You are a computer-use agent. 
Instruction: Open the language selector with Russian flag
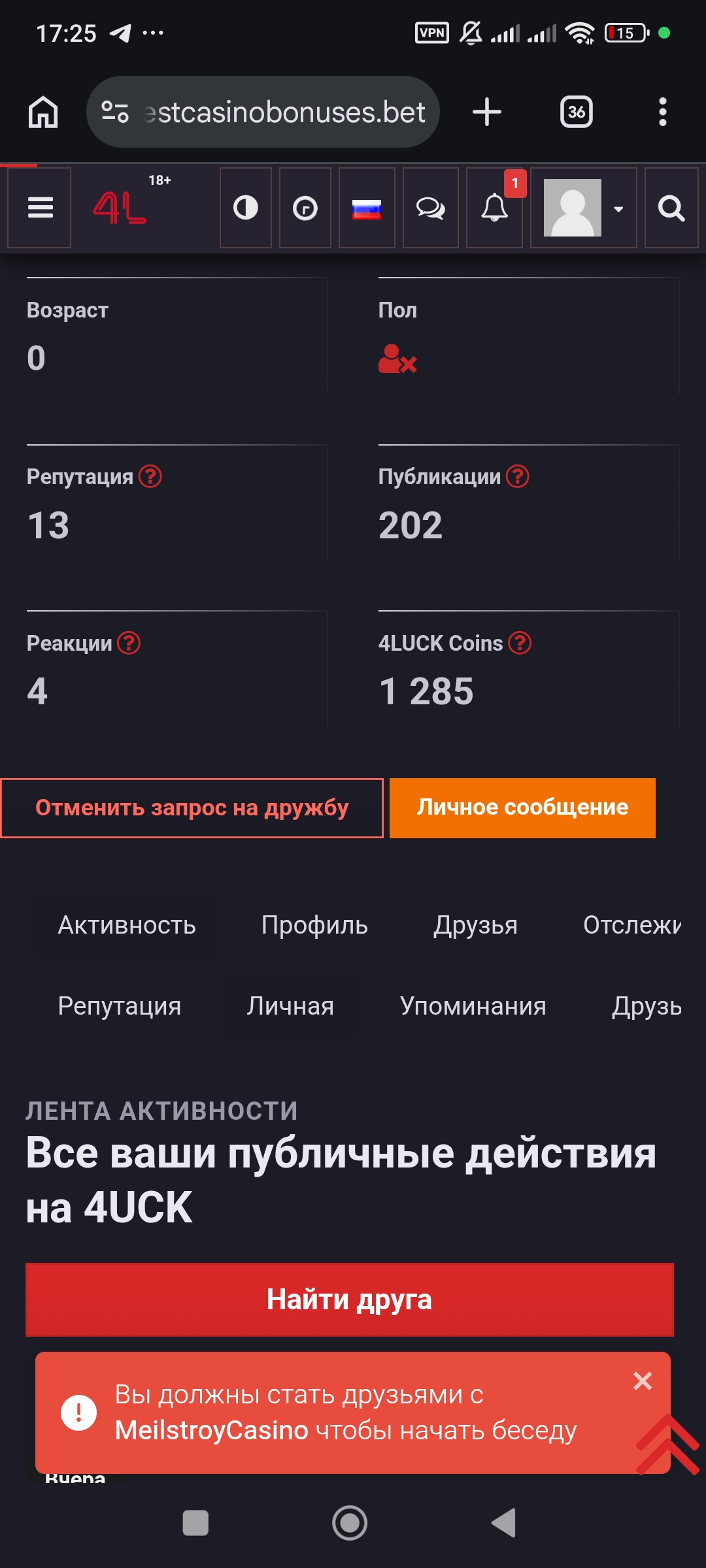[x=367, y=208]
